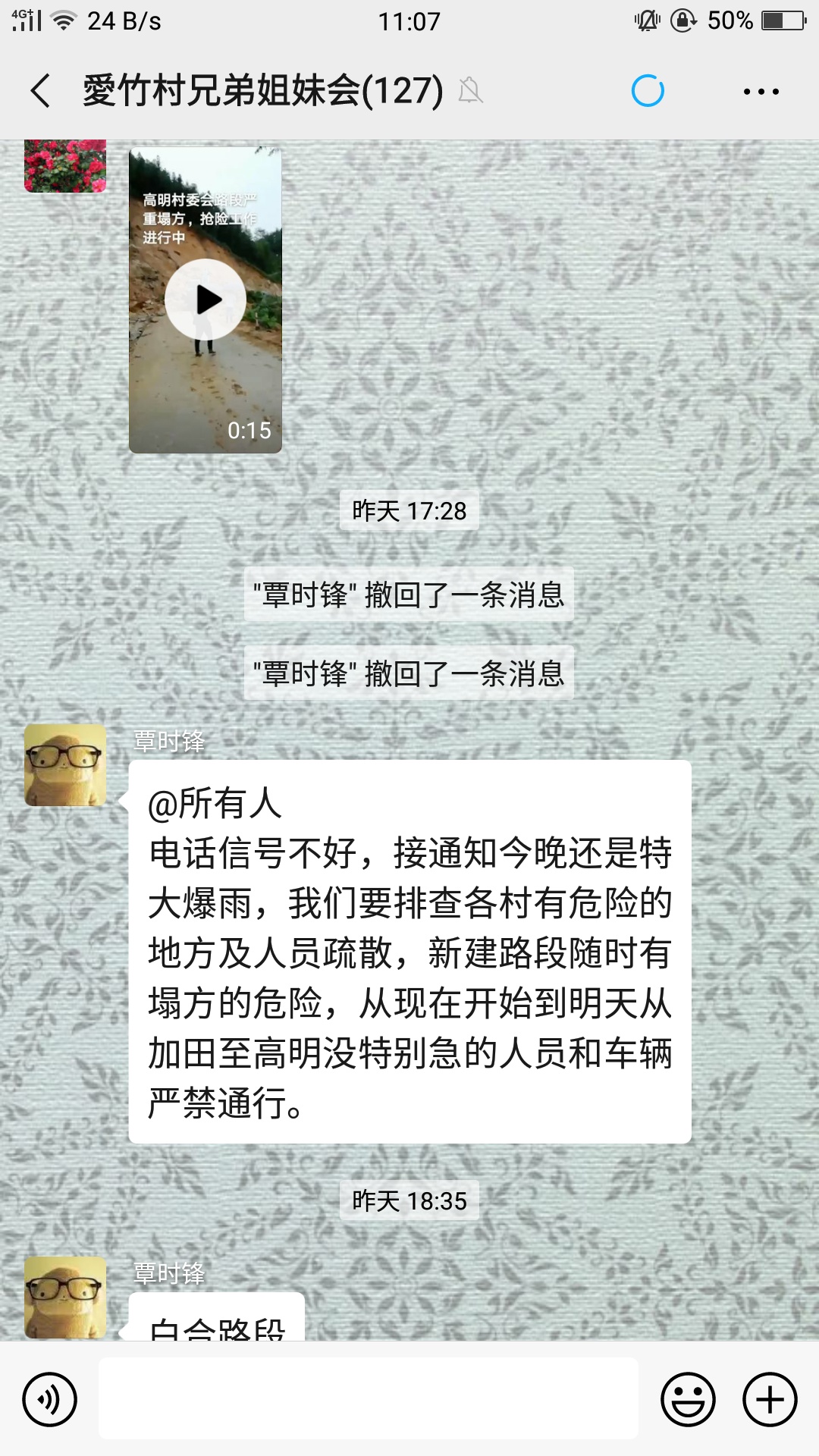The width and height of the screenshot is (819, 1456).
Task: Open the chat overflow menu
Action: (x=761, y=92)
